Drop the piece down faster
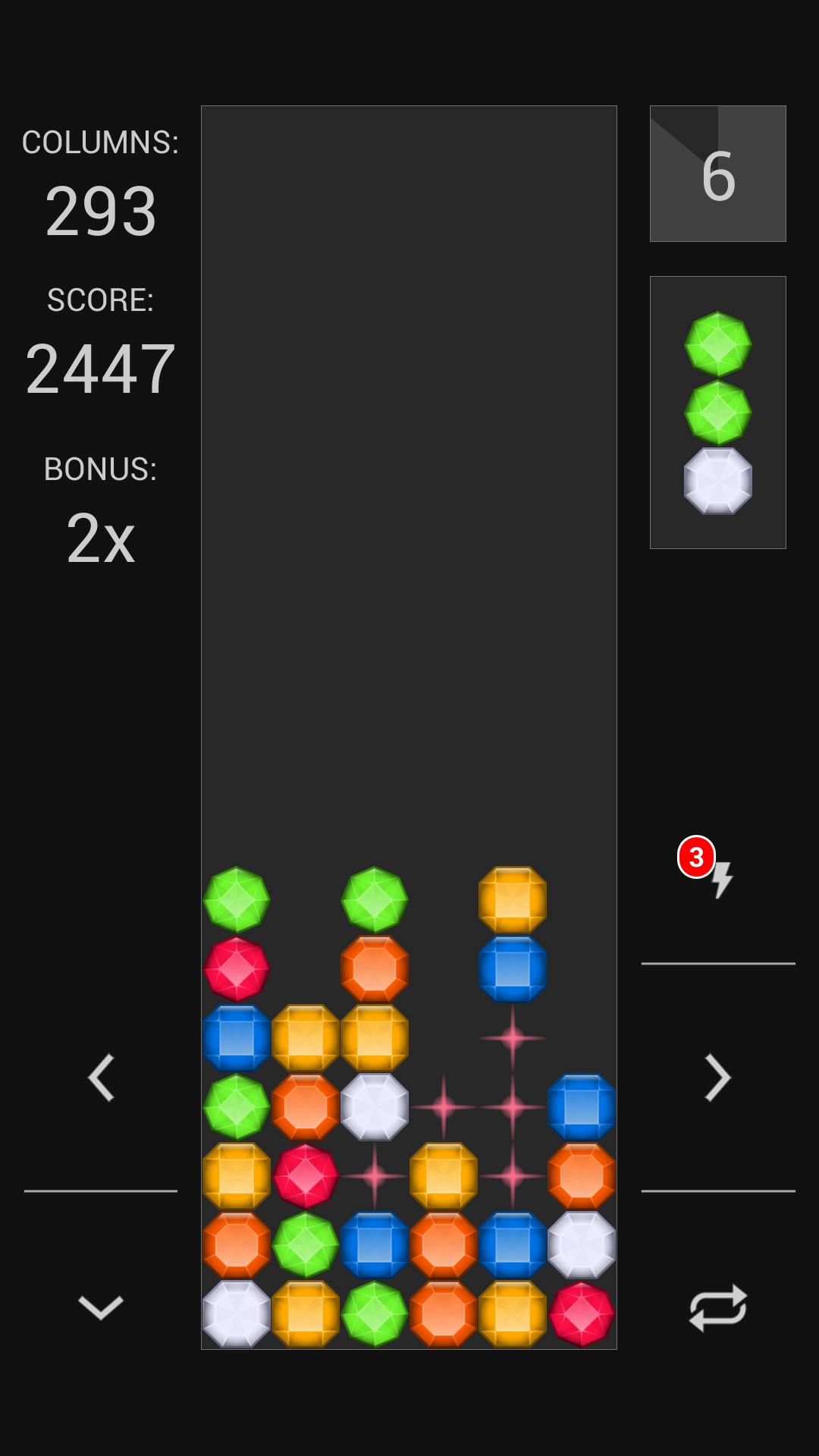Viewport: 819px width, 1456px height. click(101, 1307)
